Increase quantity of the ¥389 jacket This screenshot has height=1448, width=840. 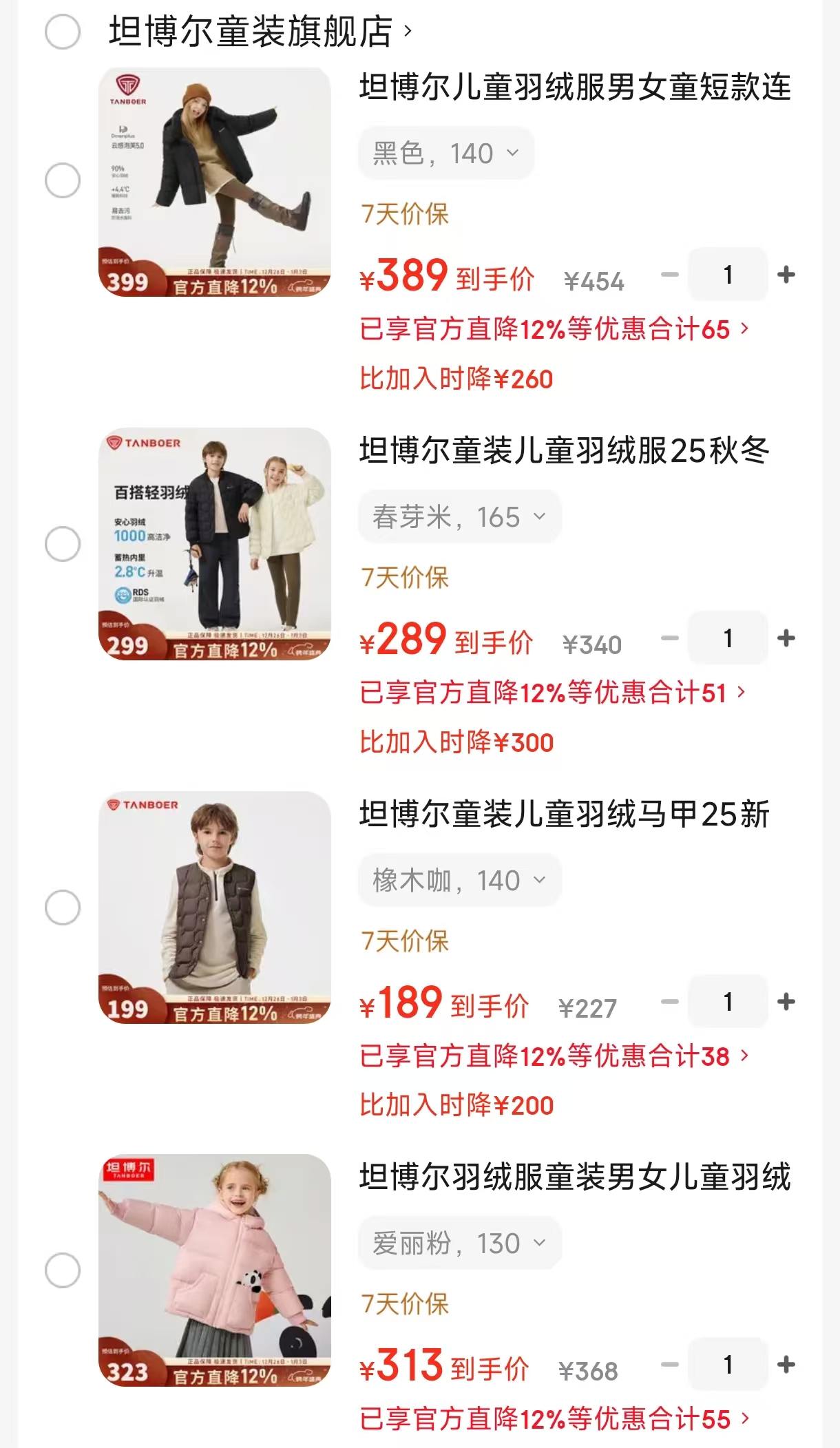pyautogui.click(x=786, y=275)
